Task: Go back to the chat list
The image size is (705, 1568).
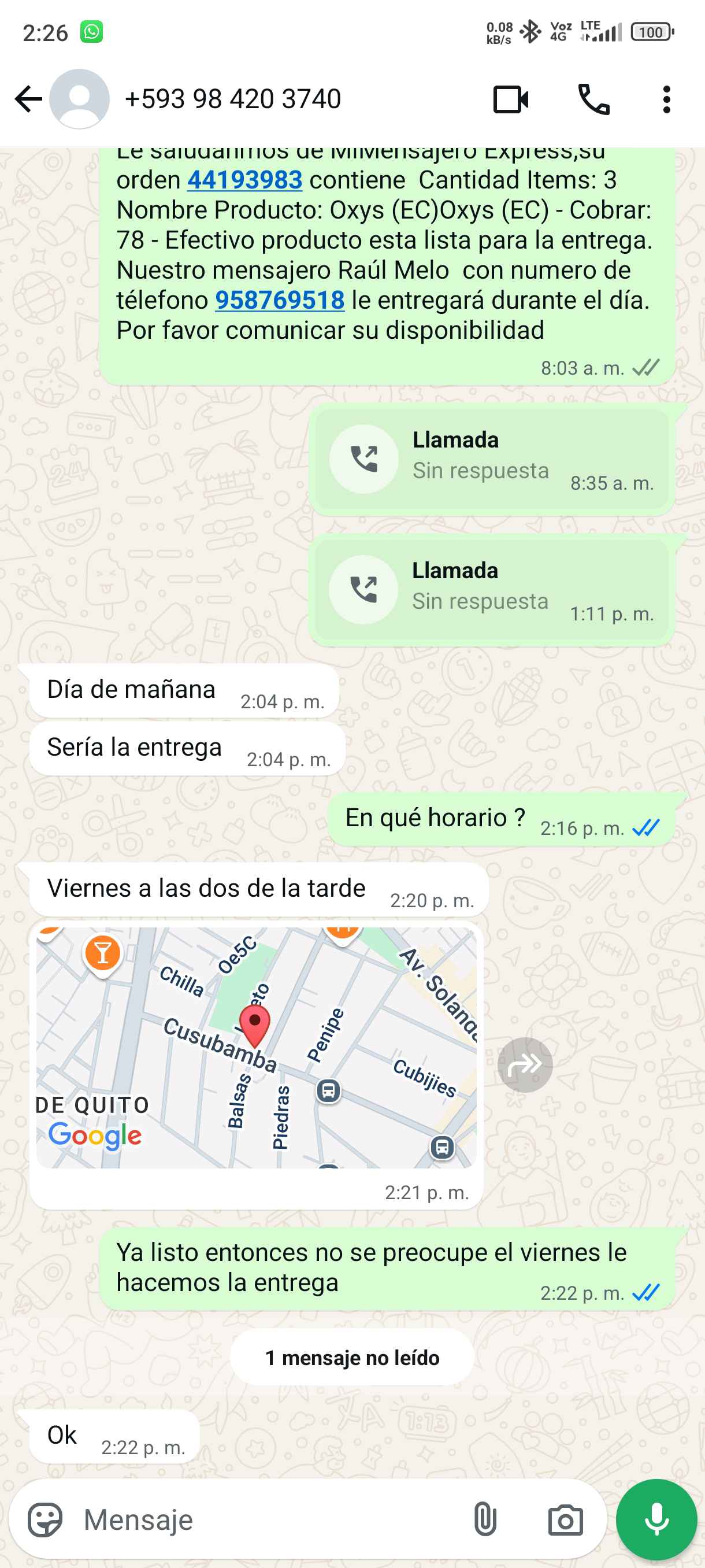Action: point(28,99)
